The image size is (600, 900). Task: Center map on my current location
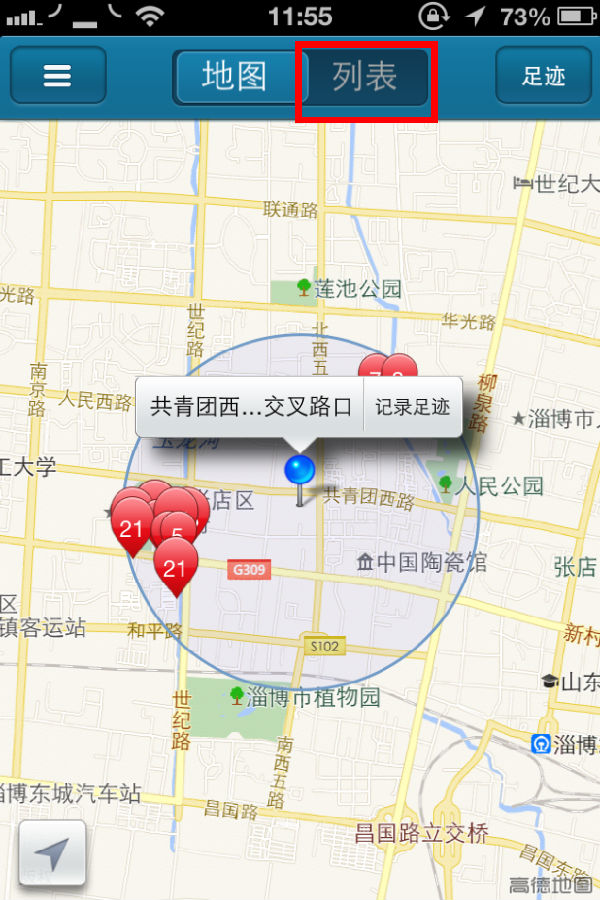tap(52, 853)
